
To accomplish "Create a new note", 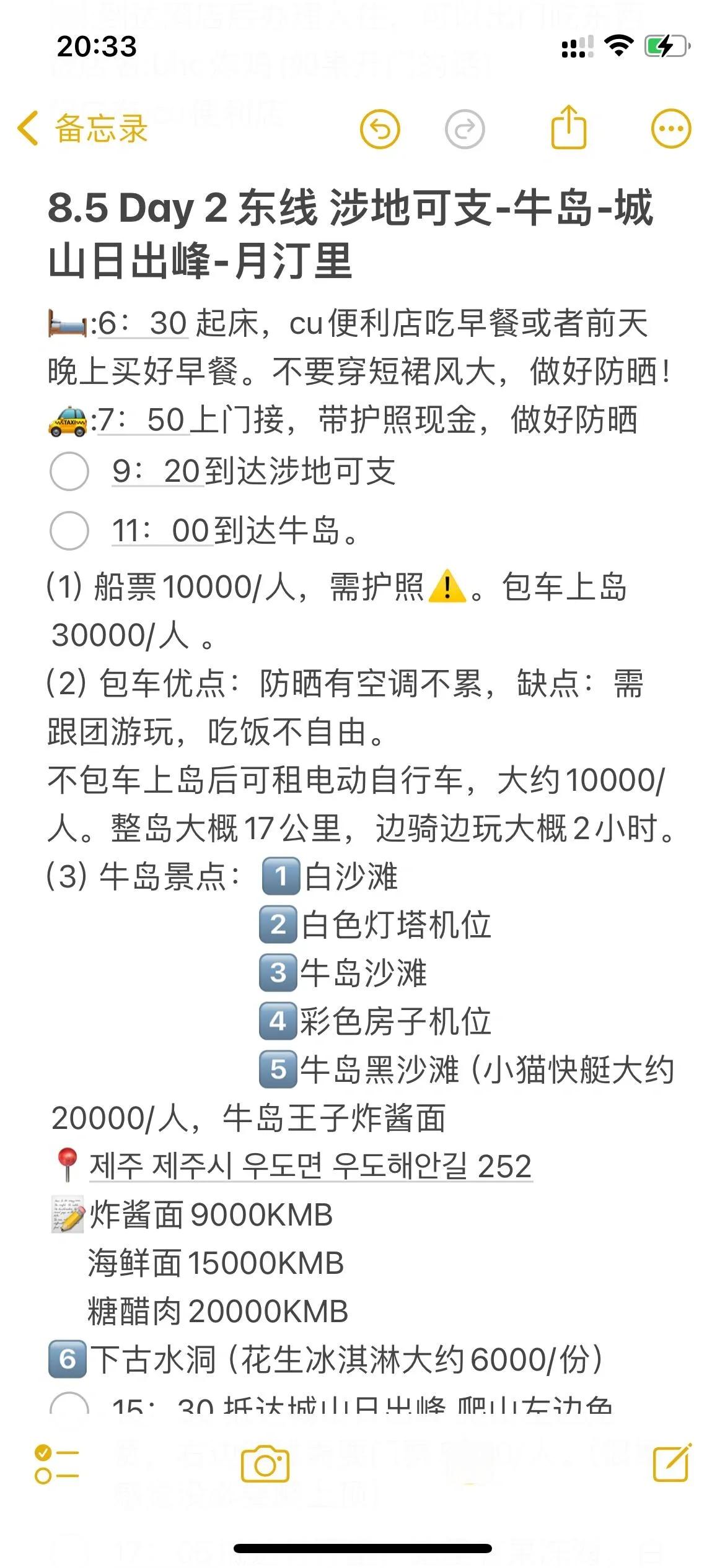I will click(x=672, y=1463).
